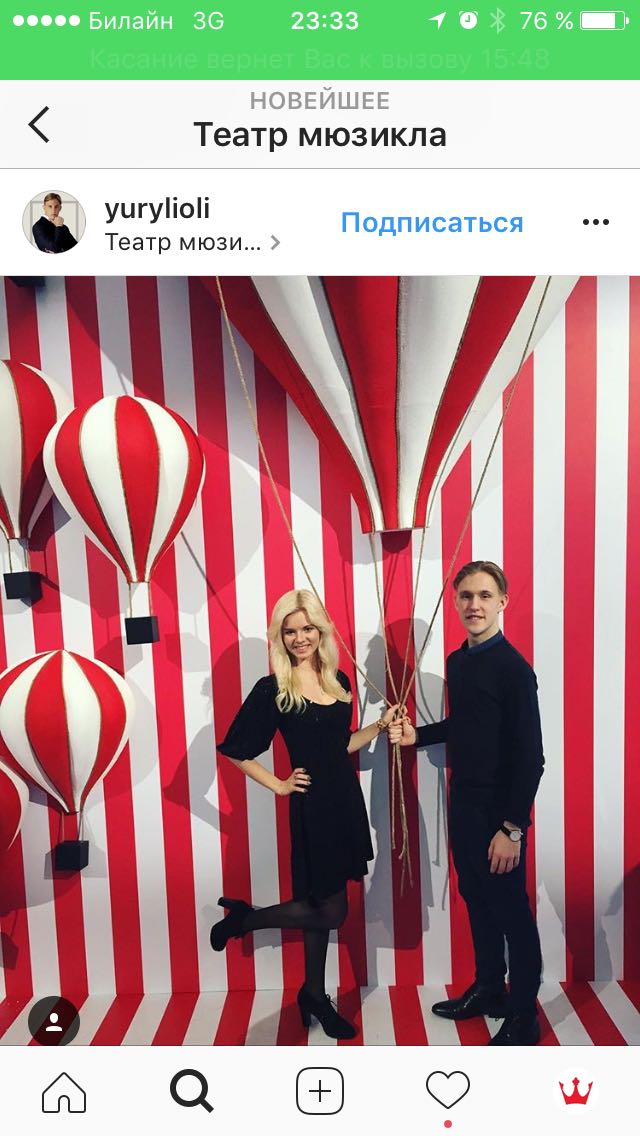This screenshot has width=640, height=1136.
Task: Return to the call via the green banner
Action: click(320, 58)
